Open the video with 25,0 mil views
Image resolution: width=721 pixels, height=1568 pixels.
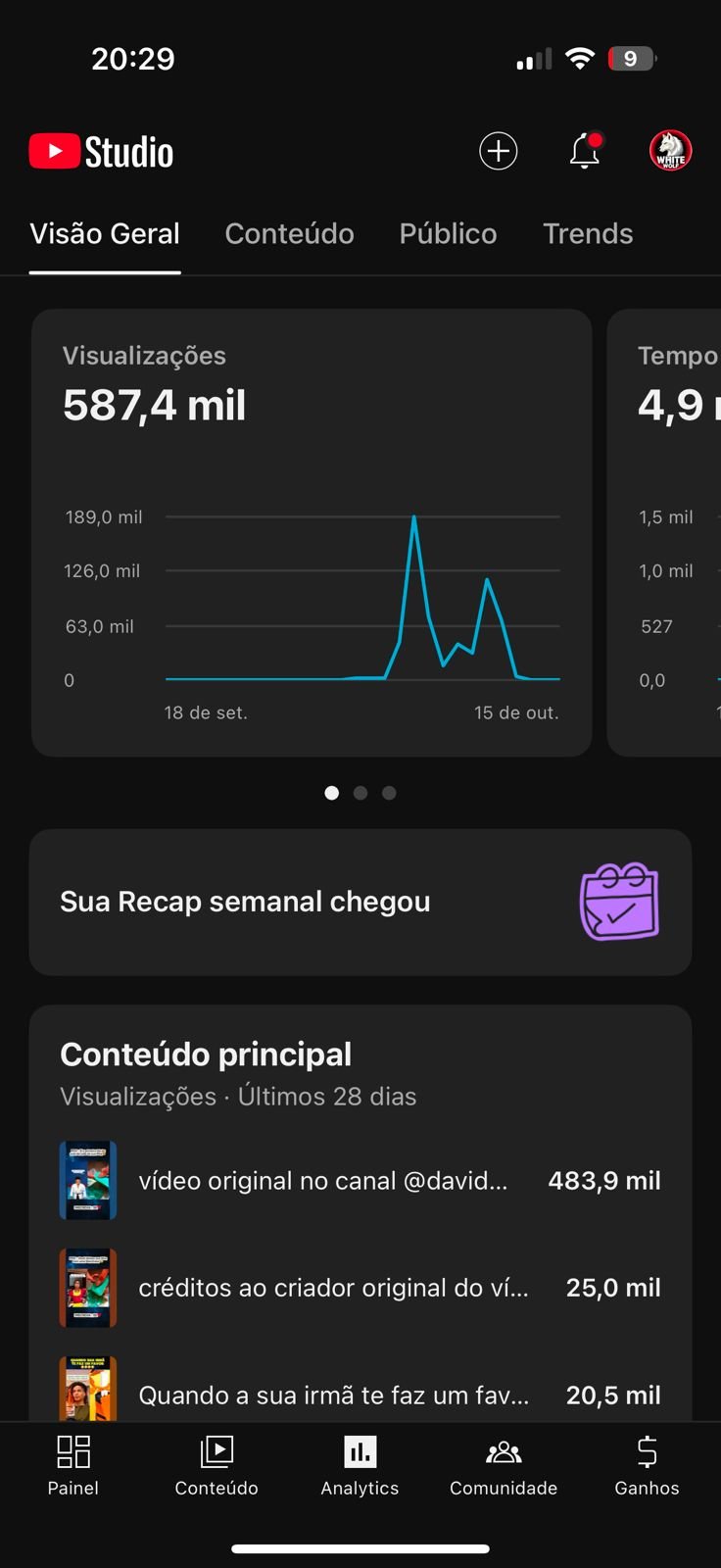click(360, 1288)
